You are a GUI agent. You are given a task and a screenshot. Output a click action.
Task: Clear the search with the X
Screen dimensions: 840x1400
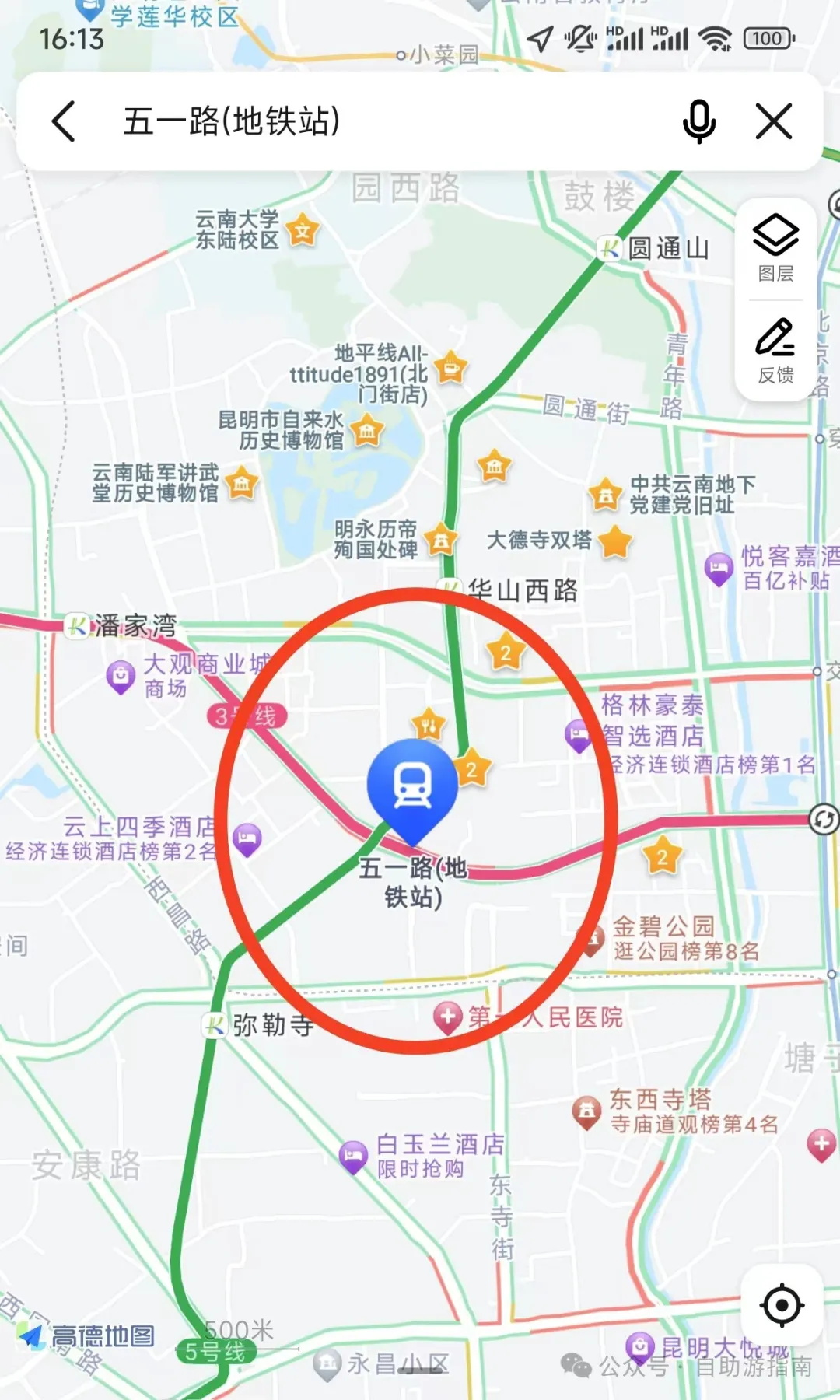774,122
